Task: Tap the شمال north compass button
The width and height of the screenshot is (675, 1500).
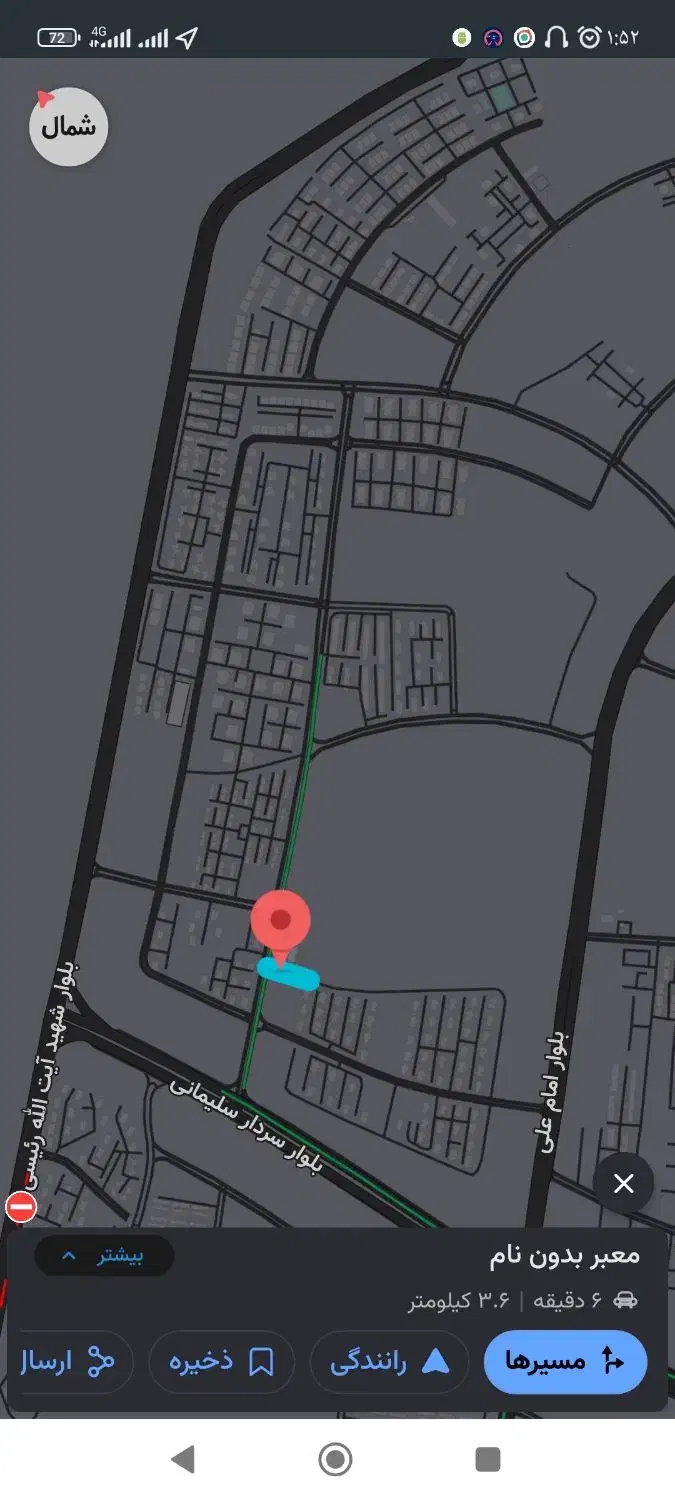Action: 68,127
